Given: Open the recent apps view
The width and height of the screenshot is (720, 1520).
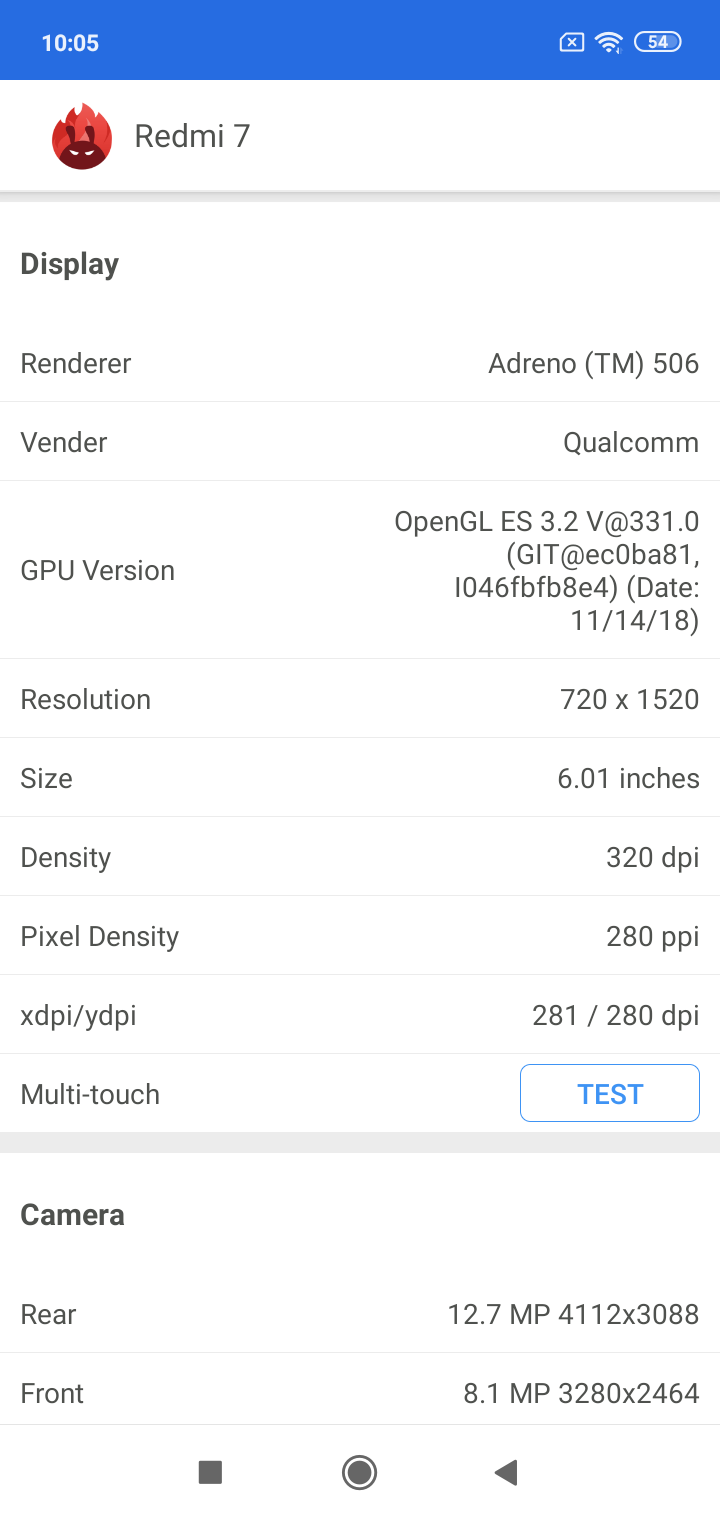Looking at the screenshot, I should tap(210, 1472).
